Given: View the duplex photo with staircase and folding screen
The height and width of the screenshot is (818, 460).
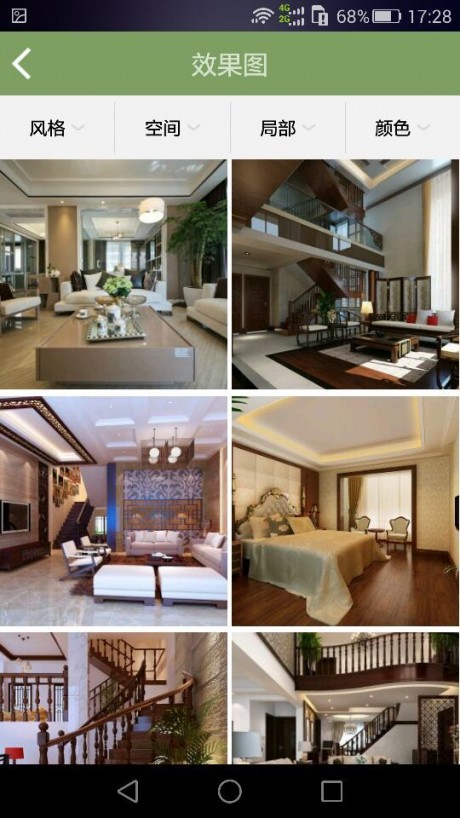Looking at the screenshot, I should click(x=345, y=274).
